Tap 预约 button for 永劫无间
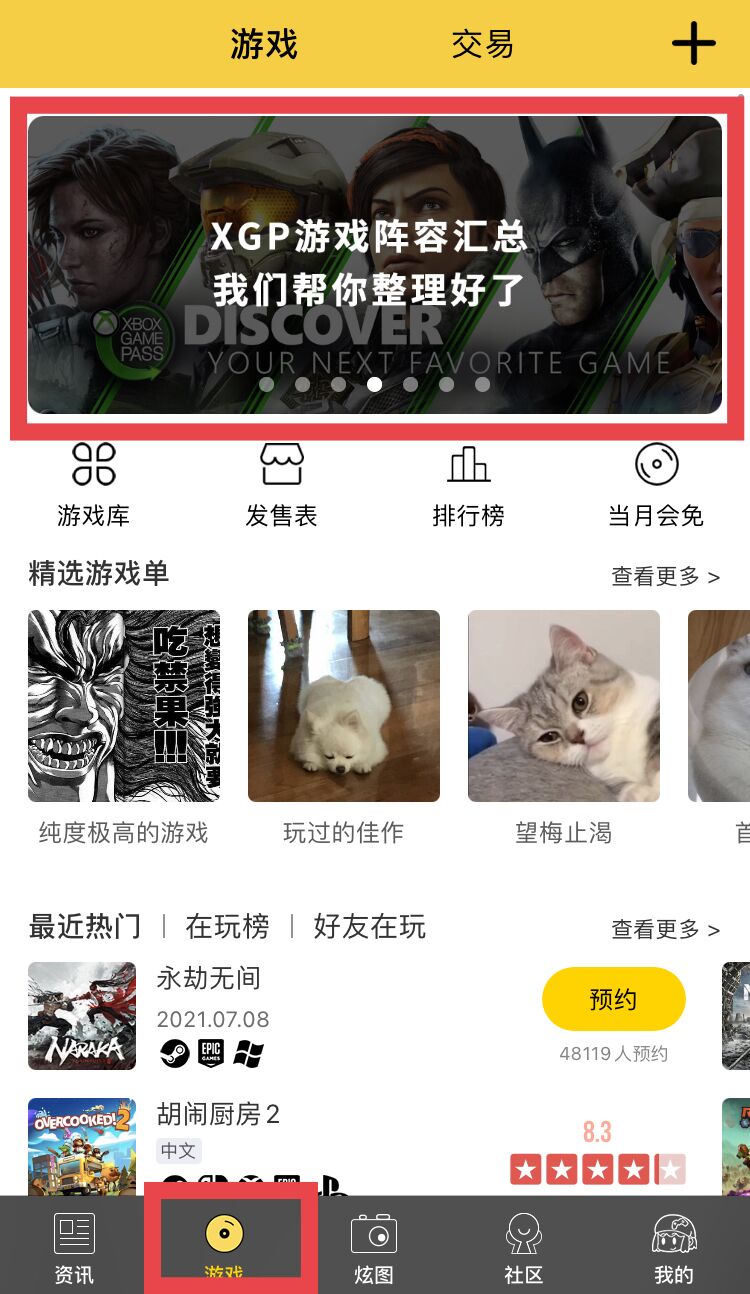 coord(613,999)
